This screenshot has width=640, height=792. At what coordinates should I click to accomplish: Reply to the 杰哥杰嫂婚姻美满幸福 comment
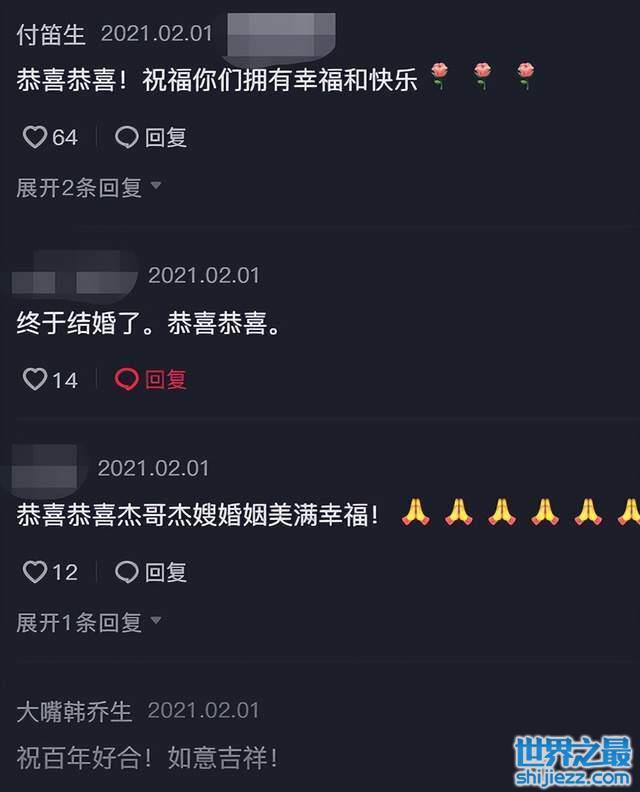coord(151,572)
